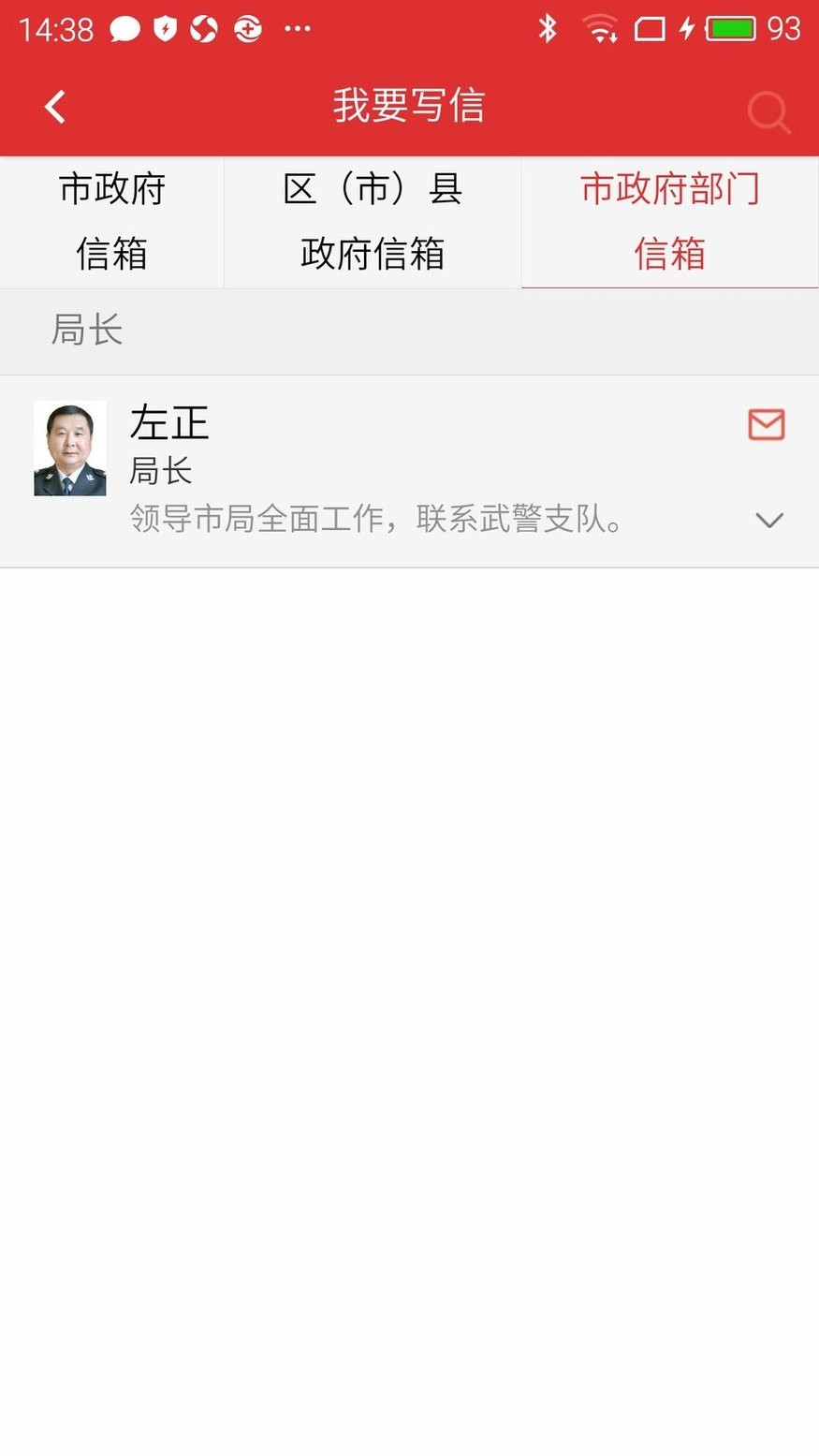The height and width of the screenshot is (1456, 819).
Task: Click the 市政府部门信箱 tab label
Action: 668,221
